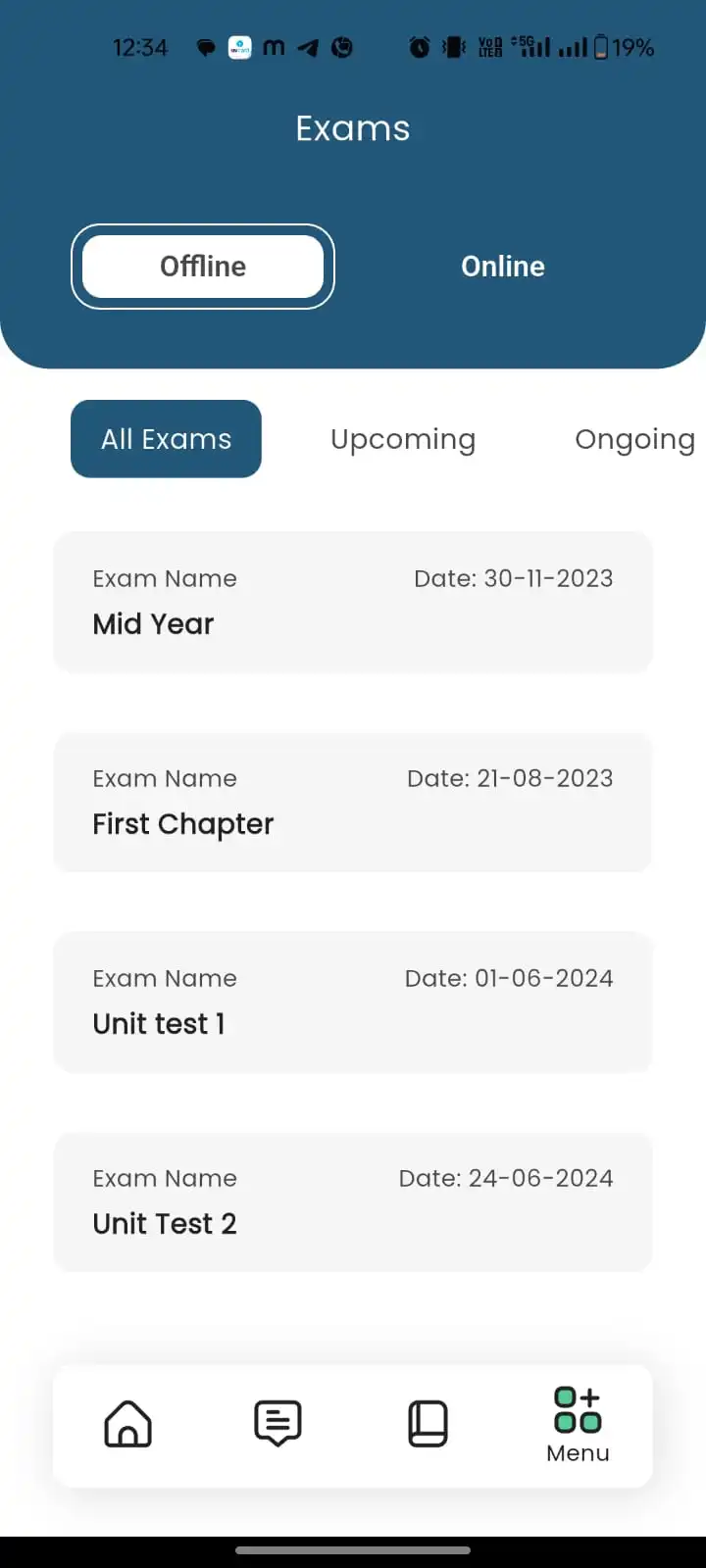Toggle the All Exams filter

165,438
